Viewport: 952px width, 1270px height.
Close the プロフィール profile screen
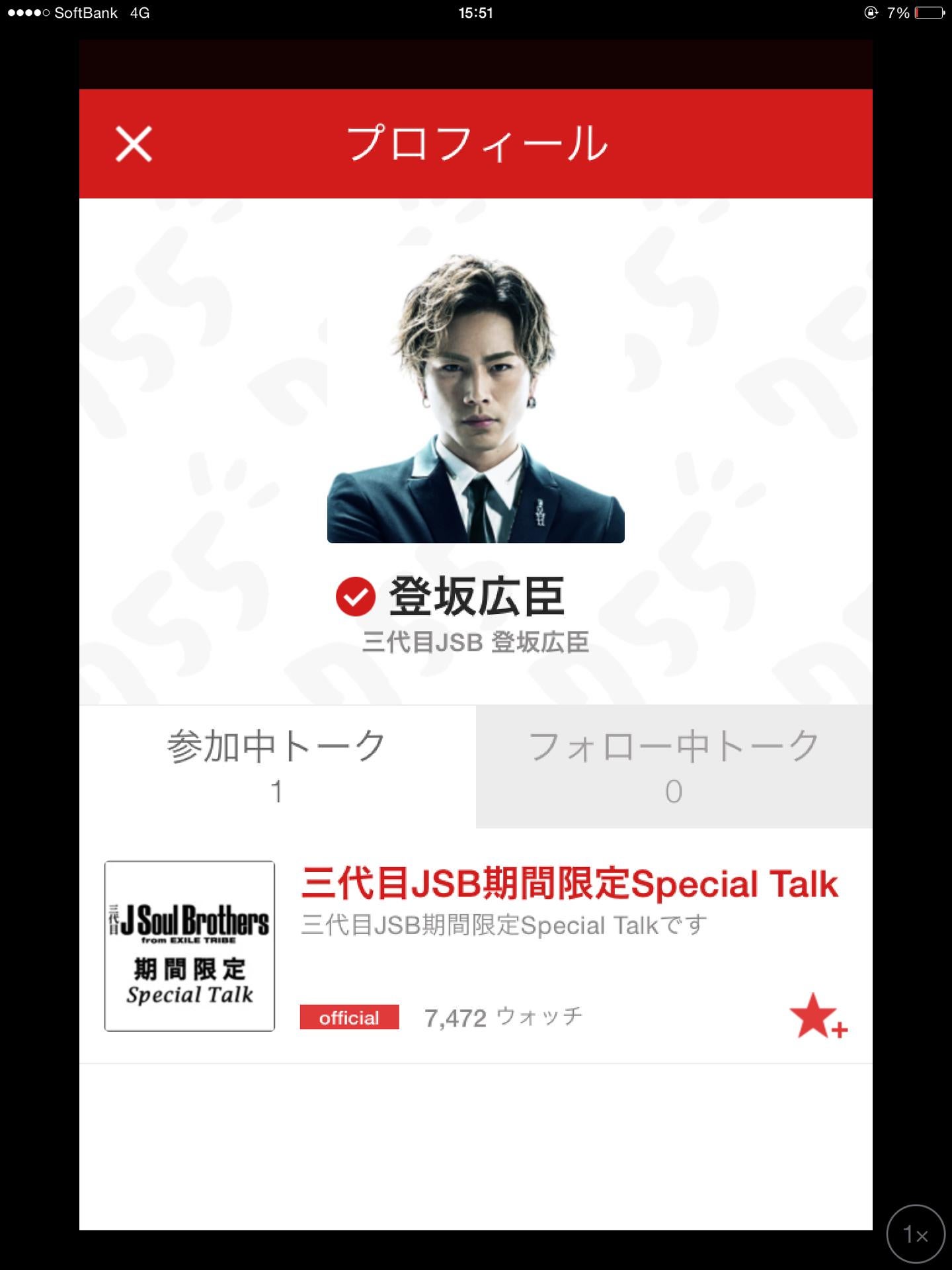(x=134, y=144)
